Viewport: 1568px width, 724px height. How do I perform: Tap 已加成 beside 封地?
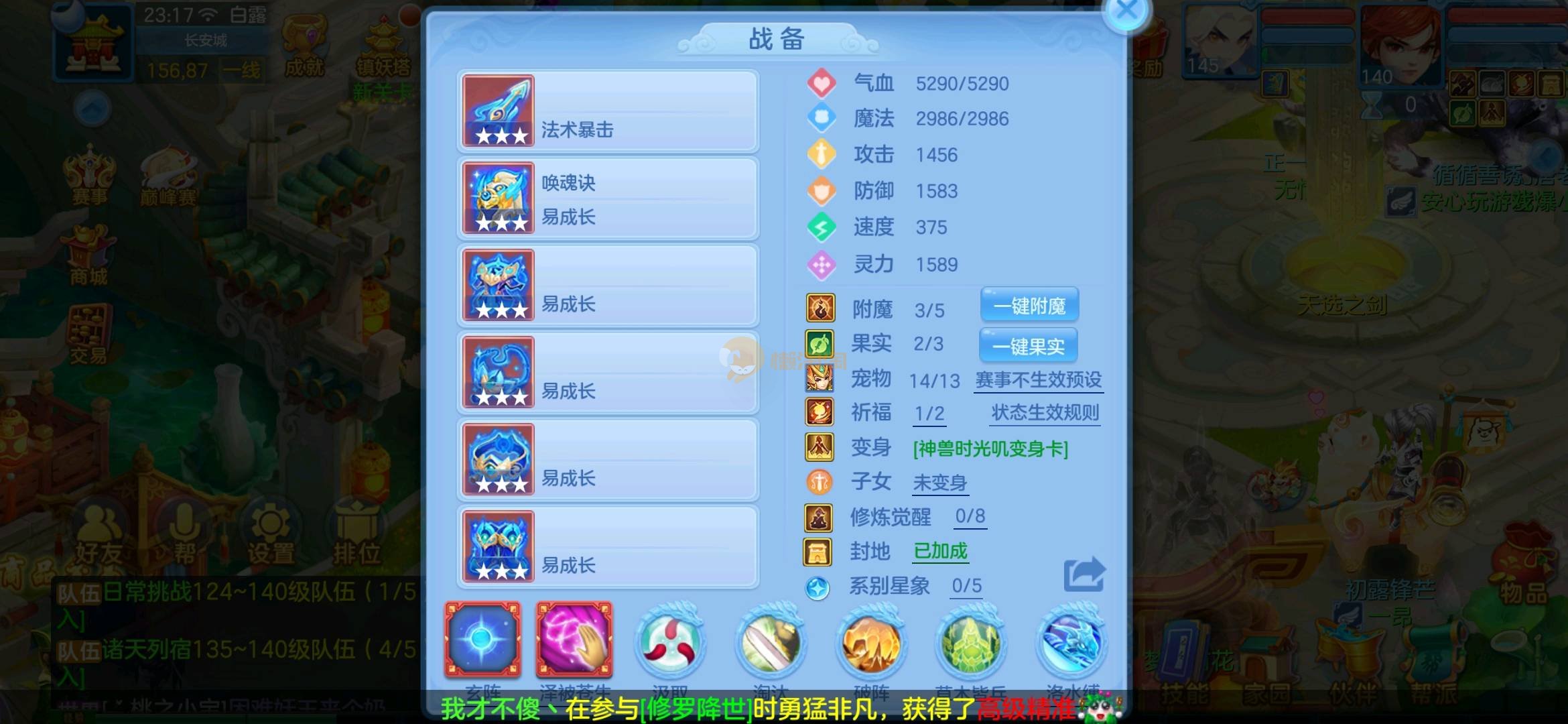point(940,551)
